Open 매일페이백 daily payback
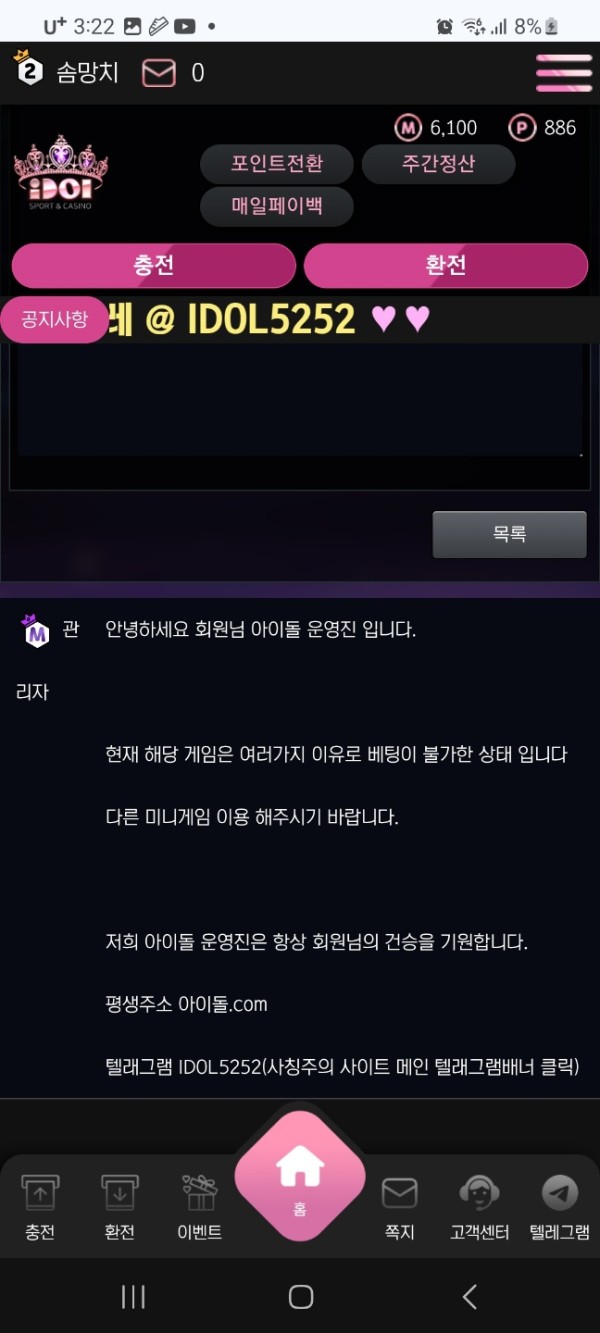600x1333 pixels. pos(277,207)
